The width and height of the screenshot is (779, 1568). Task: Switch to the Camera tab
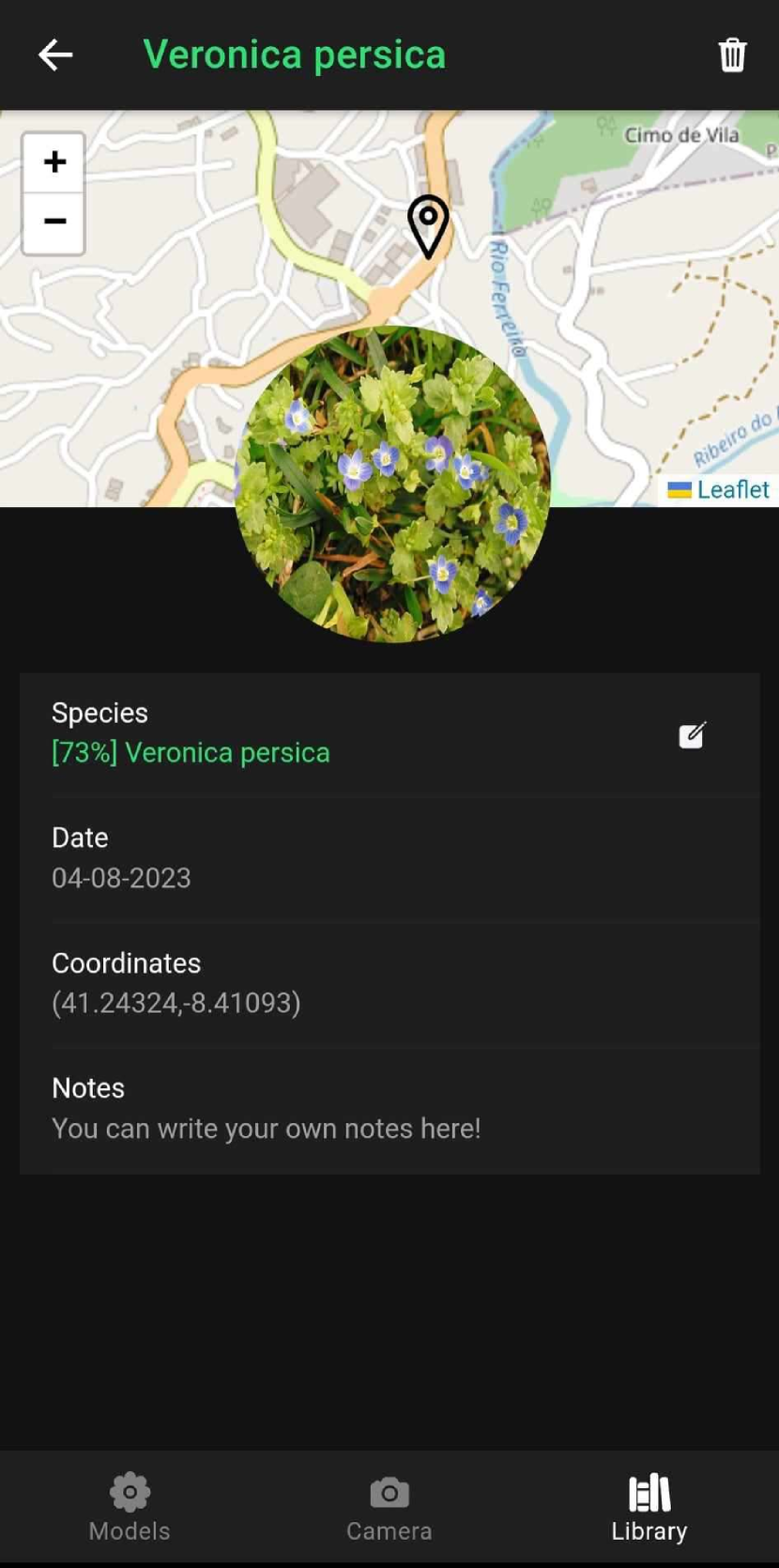click(x=389, y=1508)
